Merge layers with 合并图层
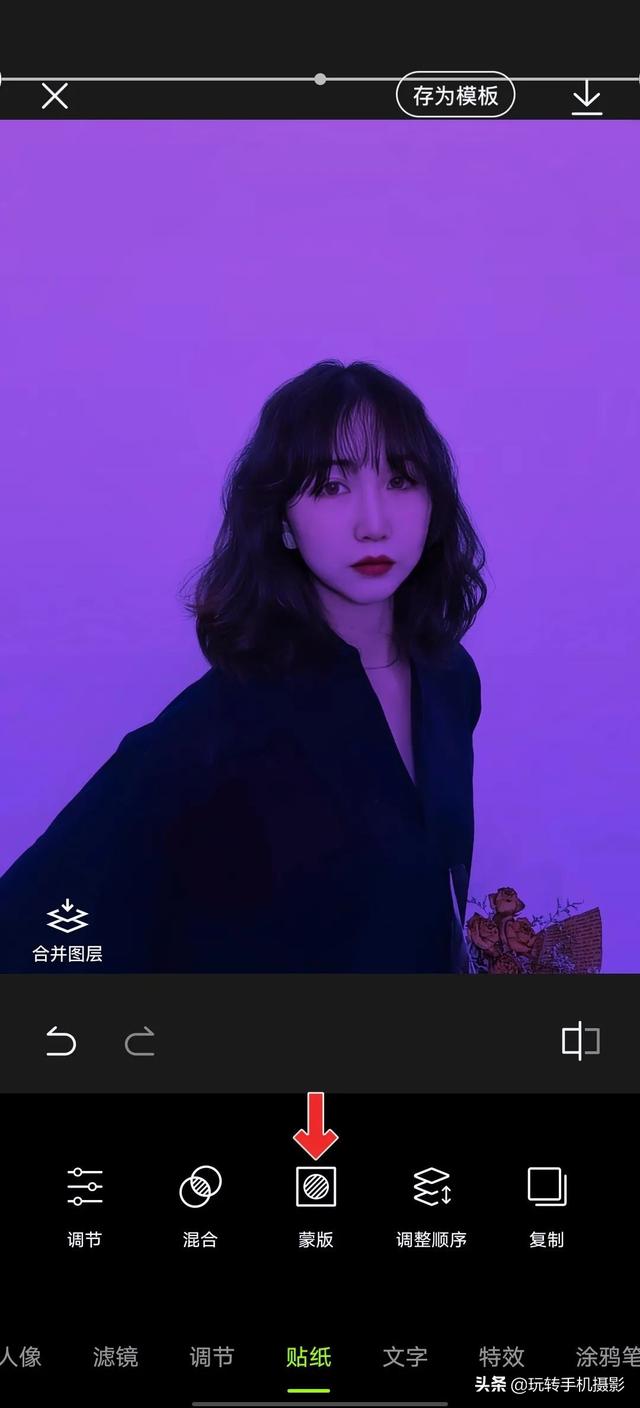Image resolution: width=640 pixels, height=1408 pixels. pos(67,931)
